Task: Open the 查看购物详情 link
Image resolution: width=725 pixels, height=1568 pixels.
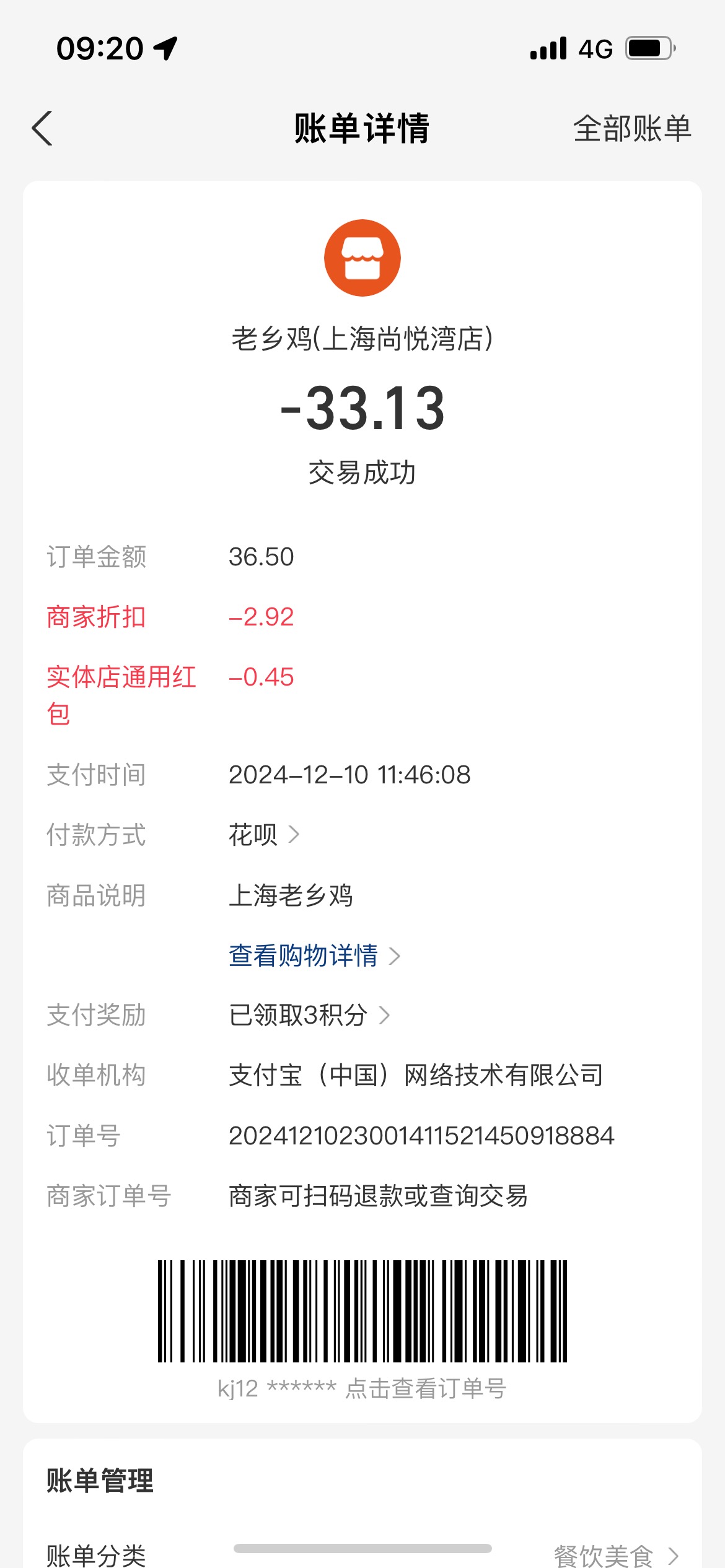Action: click(315, 956)
